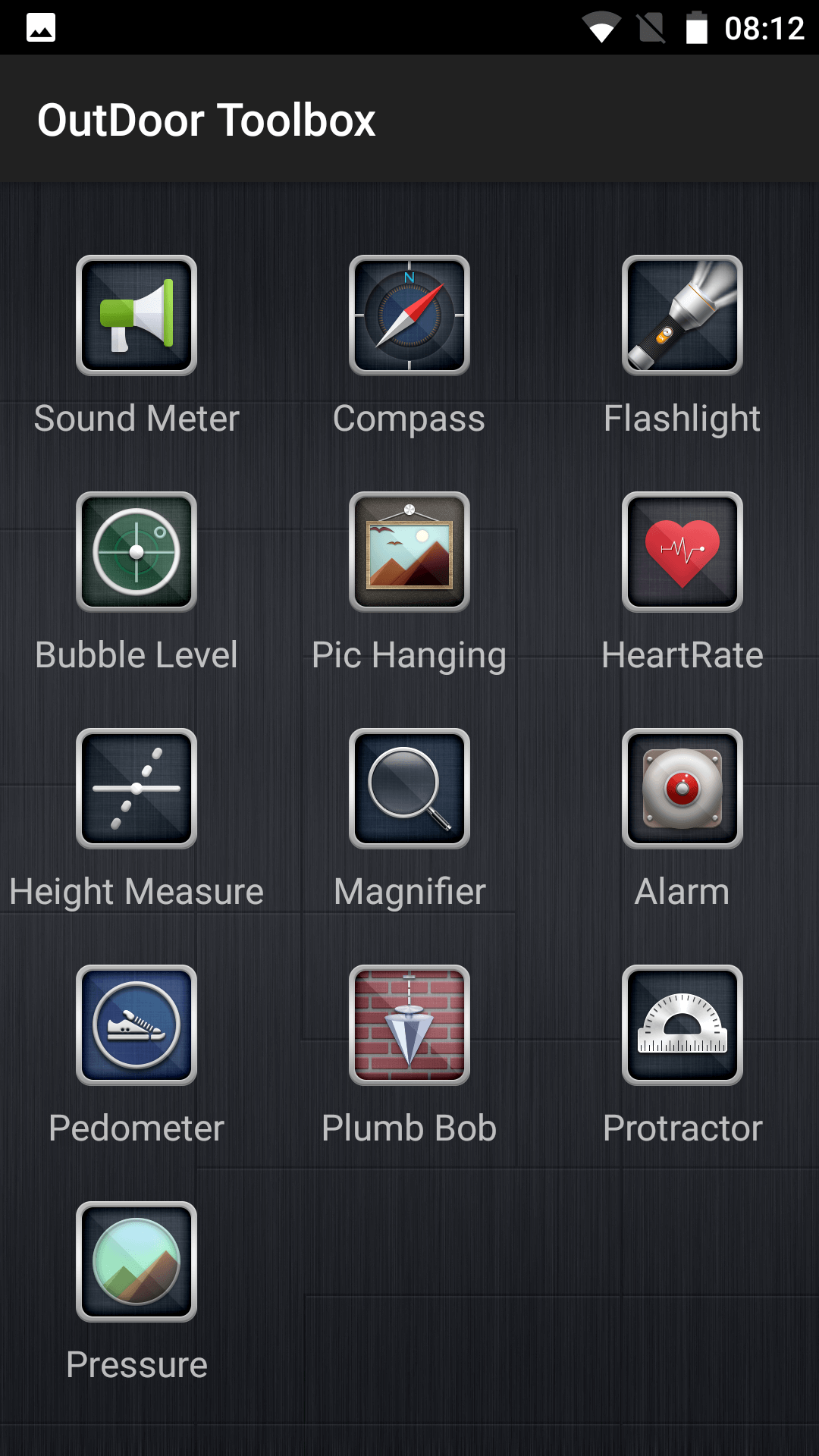Launch the Pressure tool
819x1456 pixels.
pyautogui.click(x=136, y=1262)
